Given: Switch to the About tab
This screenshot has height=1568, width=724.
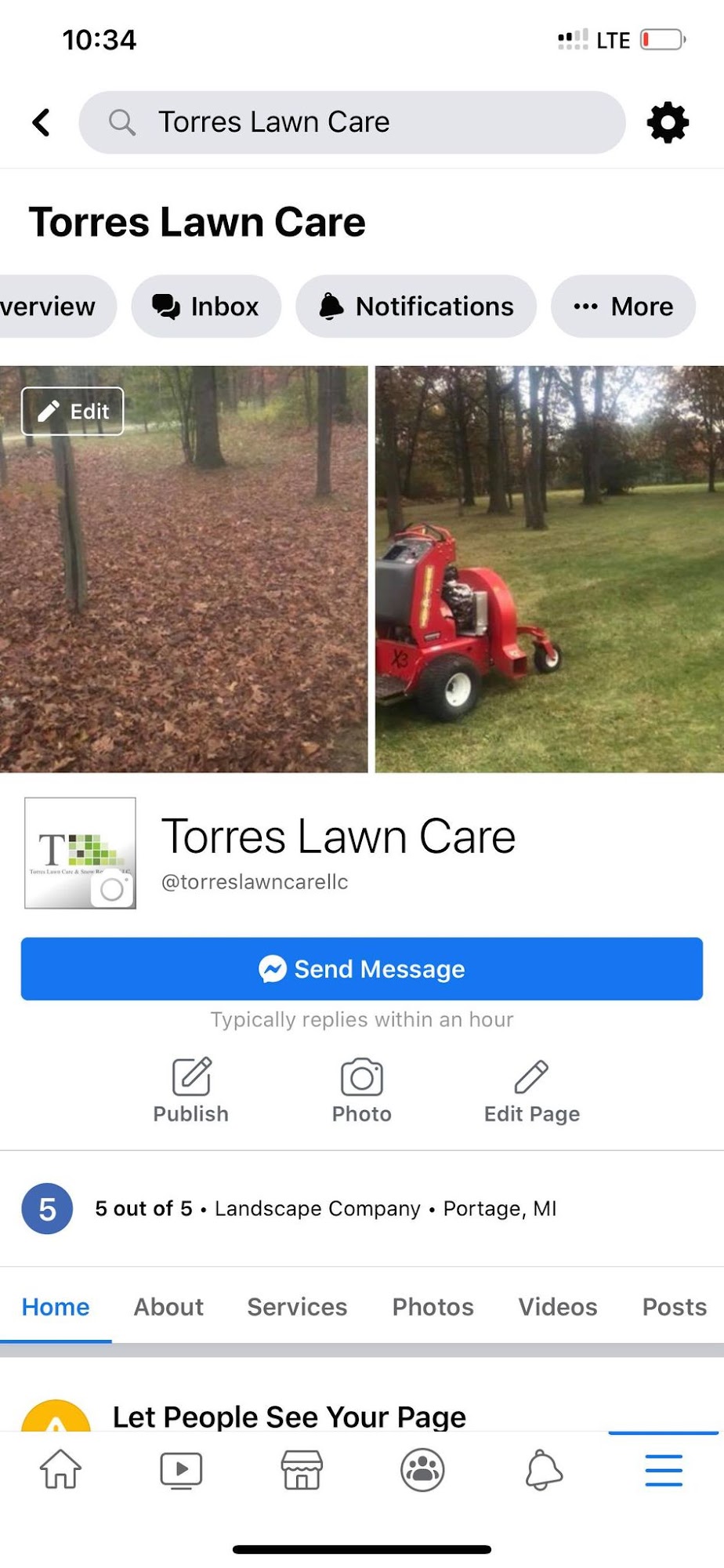Looking at the screenshot, I should 168,1307.
